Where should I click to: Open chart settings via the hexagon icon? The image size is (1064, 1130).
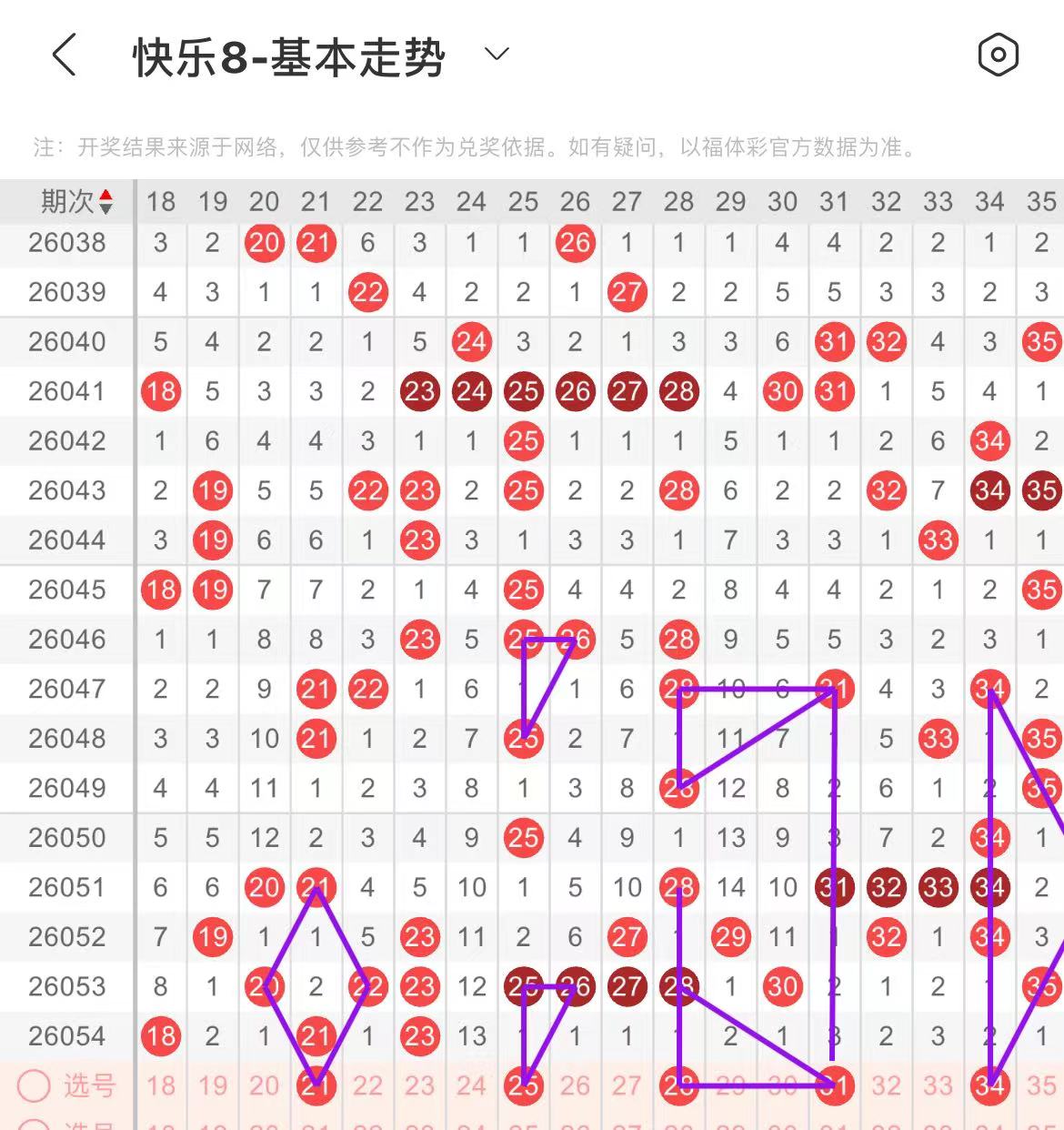pos(998,55)
